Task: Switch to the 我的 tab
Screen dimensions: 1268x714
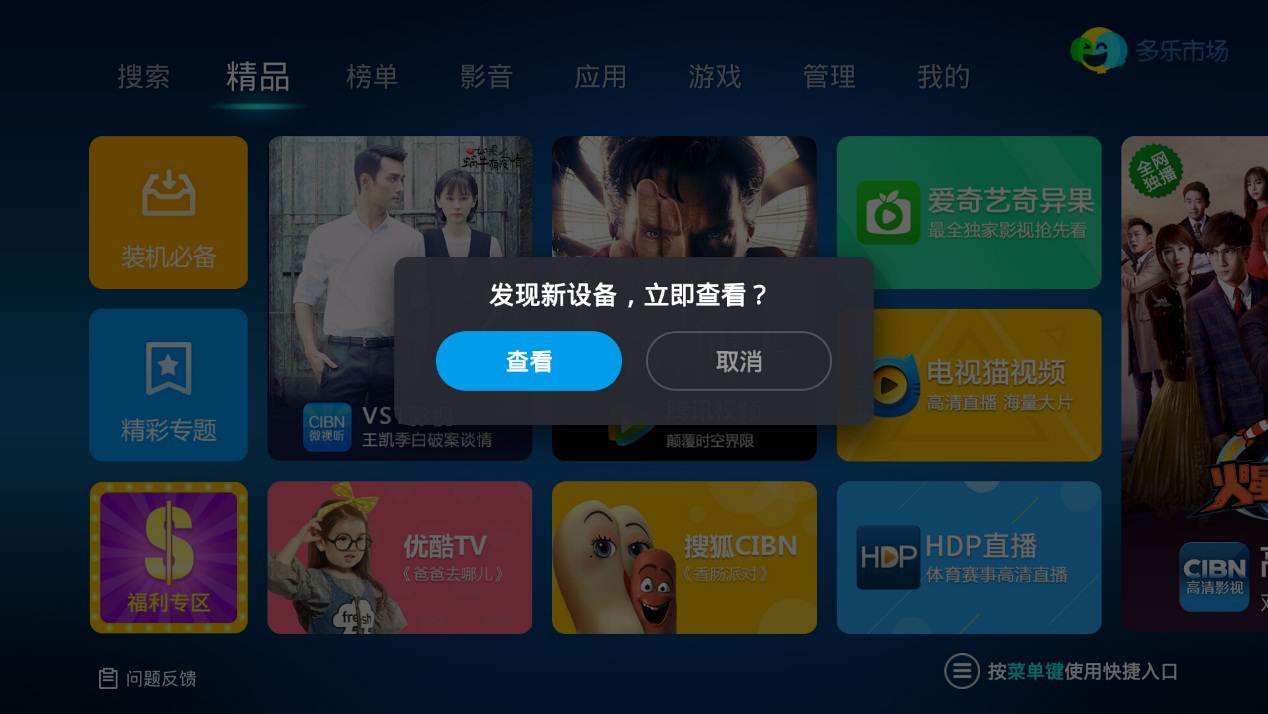Action: (x=943, y=77)
